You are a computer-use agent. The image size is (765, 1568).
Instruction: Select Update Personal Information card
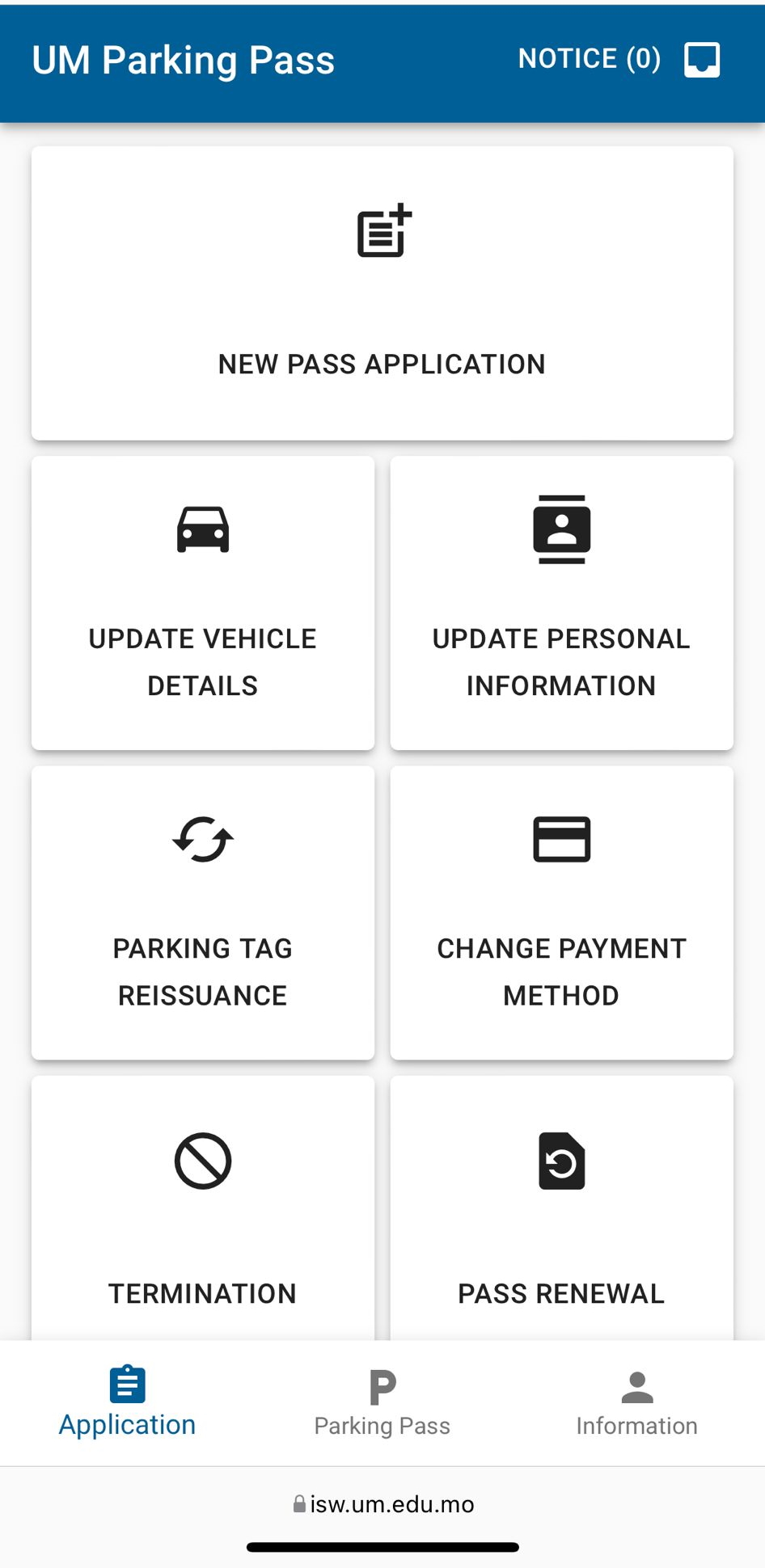tap(561, 603)
